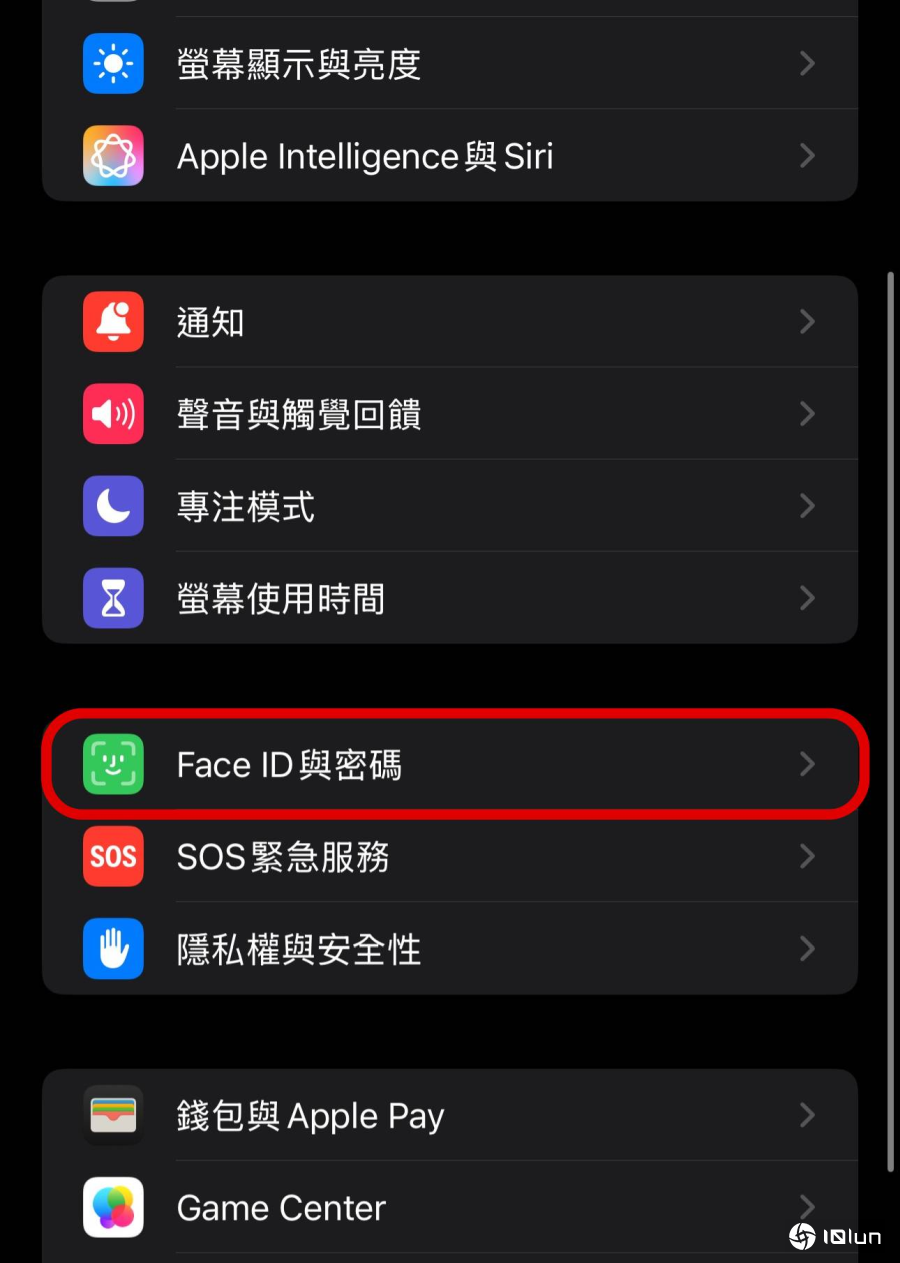Open 通知 settings
Viewport: 900px width, 1263px height.
click(450, 322)
